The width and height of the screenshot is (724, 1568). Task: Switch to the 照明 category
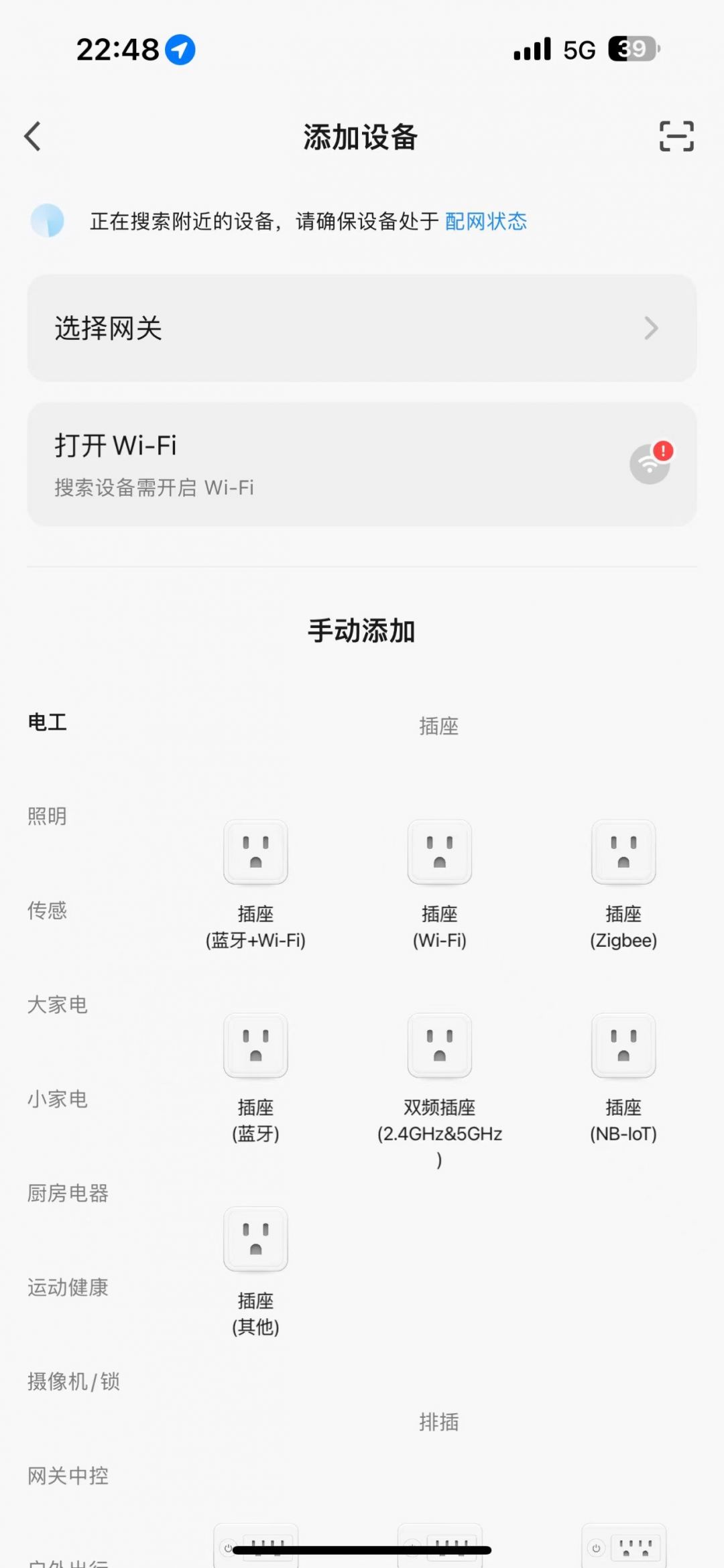point(47,816)
